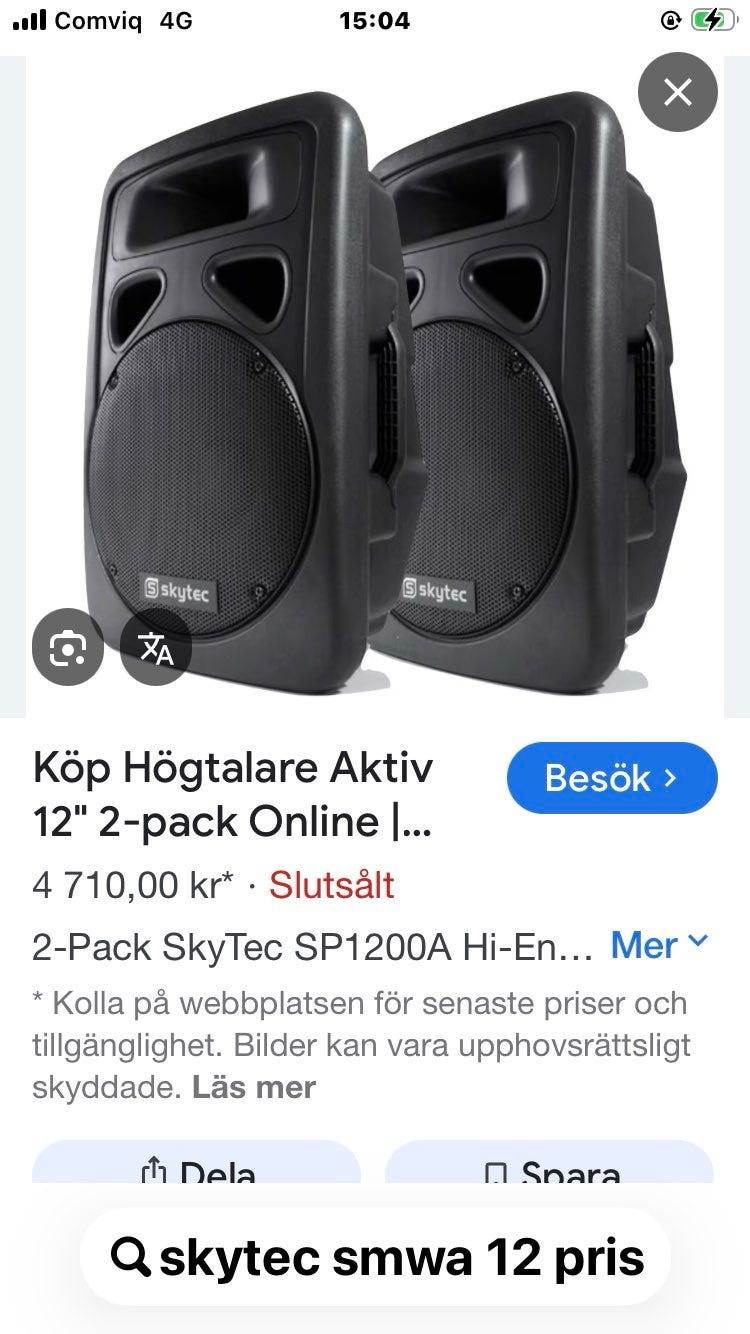Tap the price 4 710,00 kr
The height and width of the screenshot is (1334, 750).
coord(131,886)
